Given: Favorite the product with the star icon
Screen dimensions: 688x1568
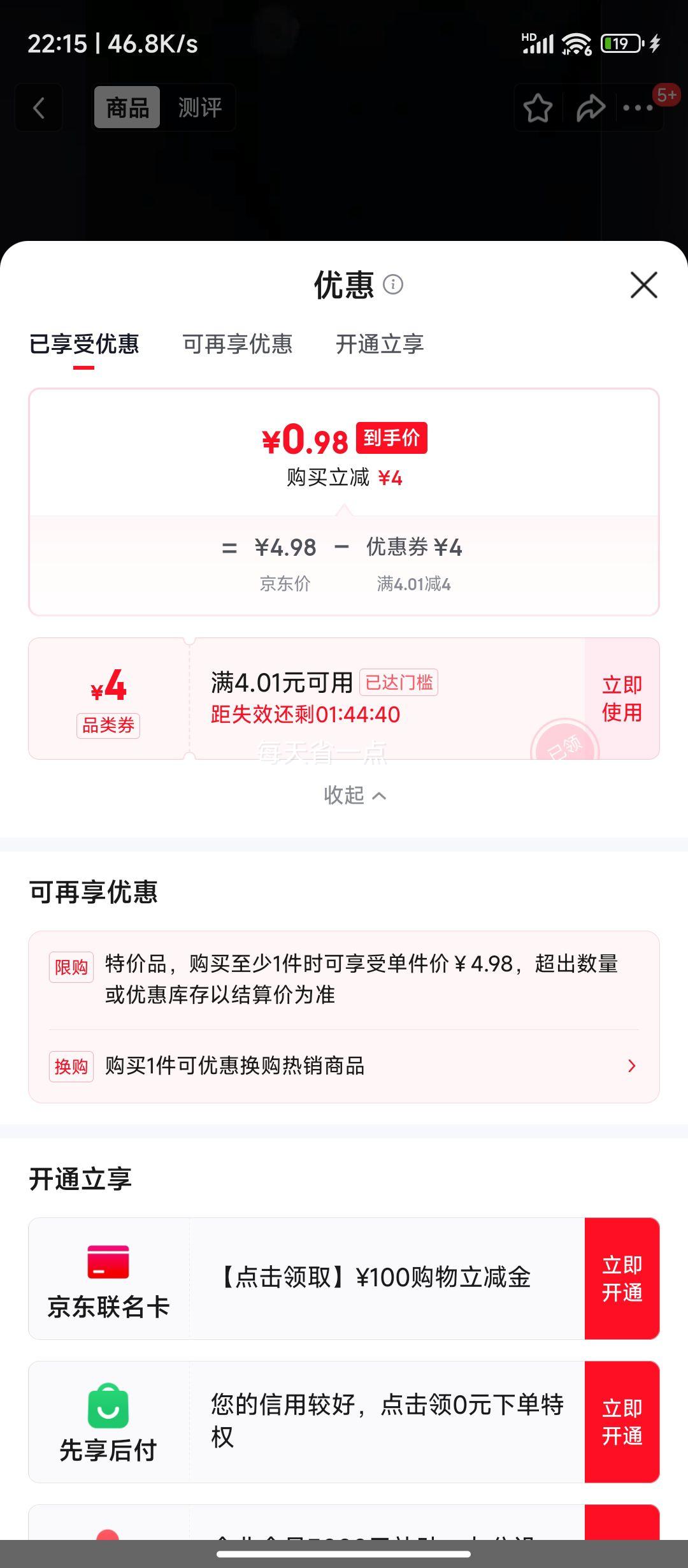Looking at the screenshot, I should pos(537,108).
